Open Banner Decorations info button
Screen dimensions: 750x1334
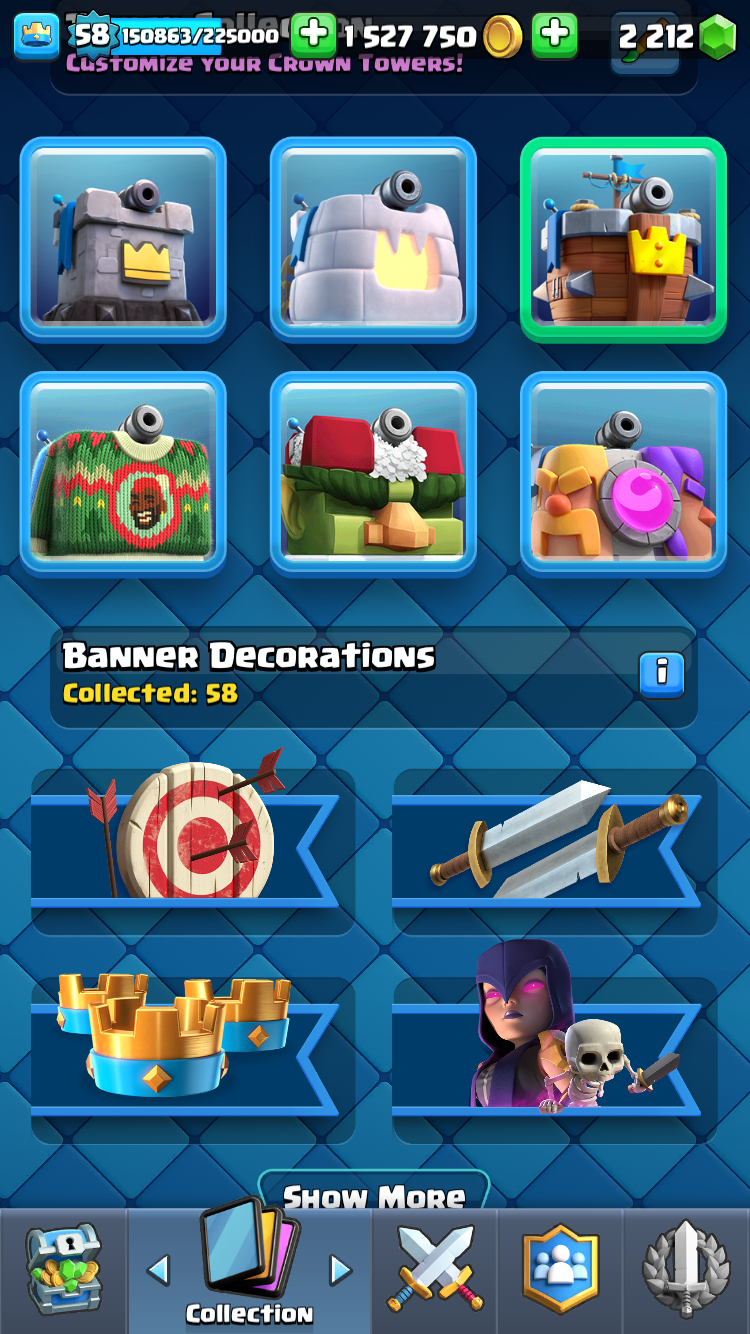coord(661,674)
